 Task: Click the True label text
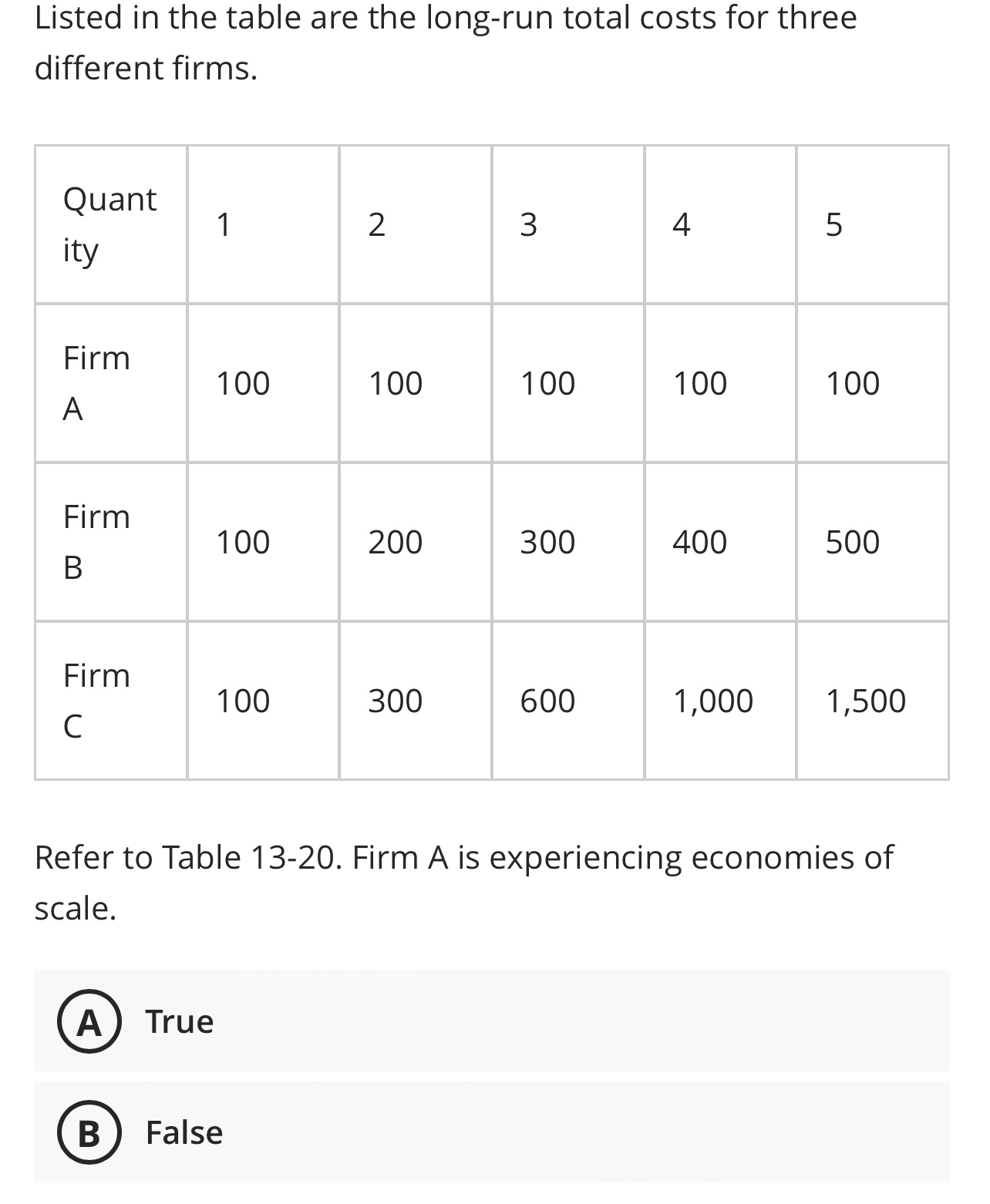pyautogui.click(x=177, y=1021)
